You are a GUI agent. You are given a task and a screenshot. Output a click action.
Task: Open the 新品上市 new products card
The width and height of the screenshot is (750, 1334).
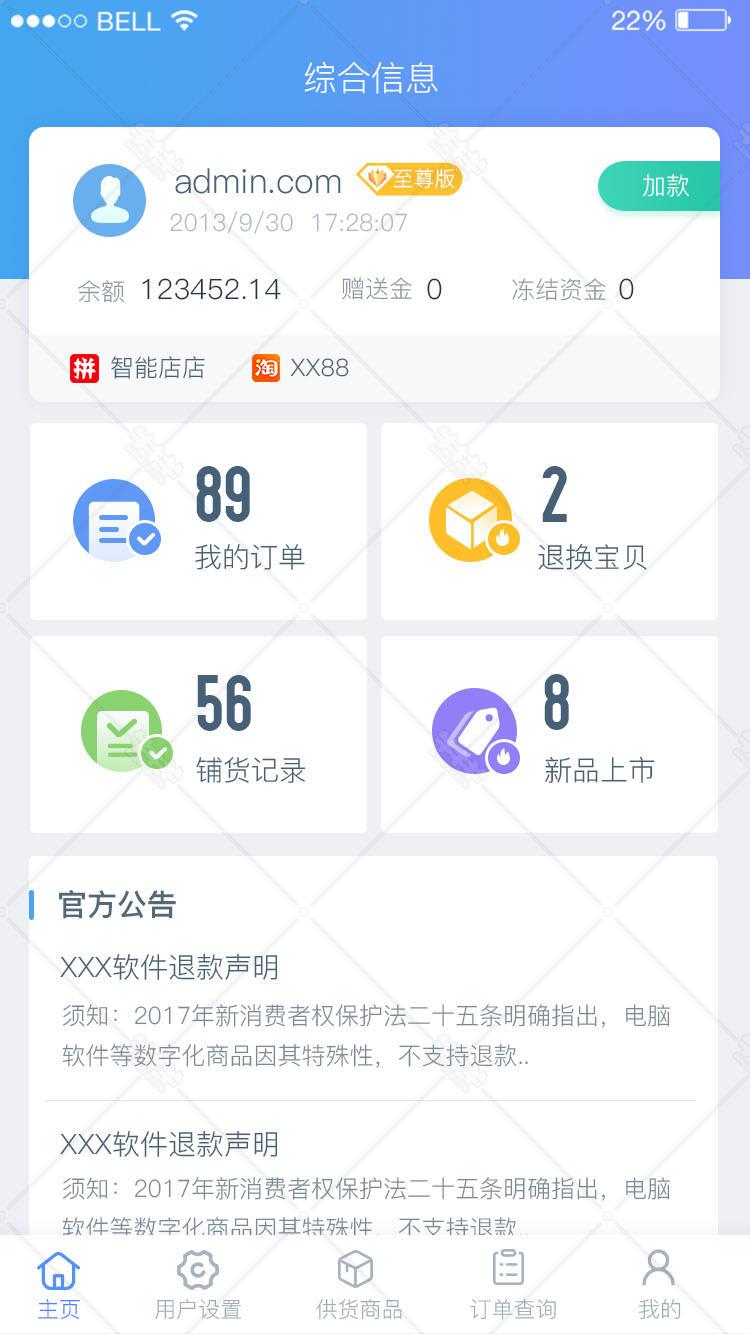click(549, 734)
